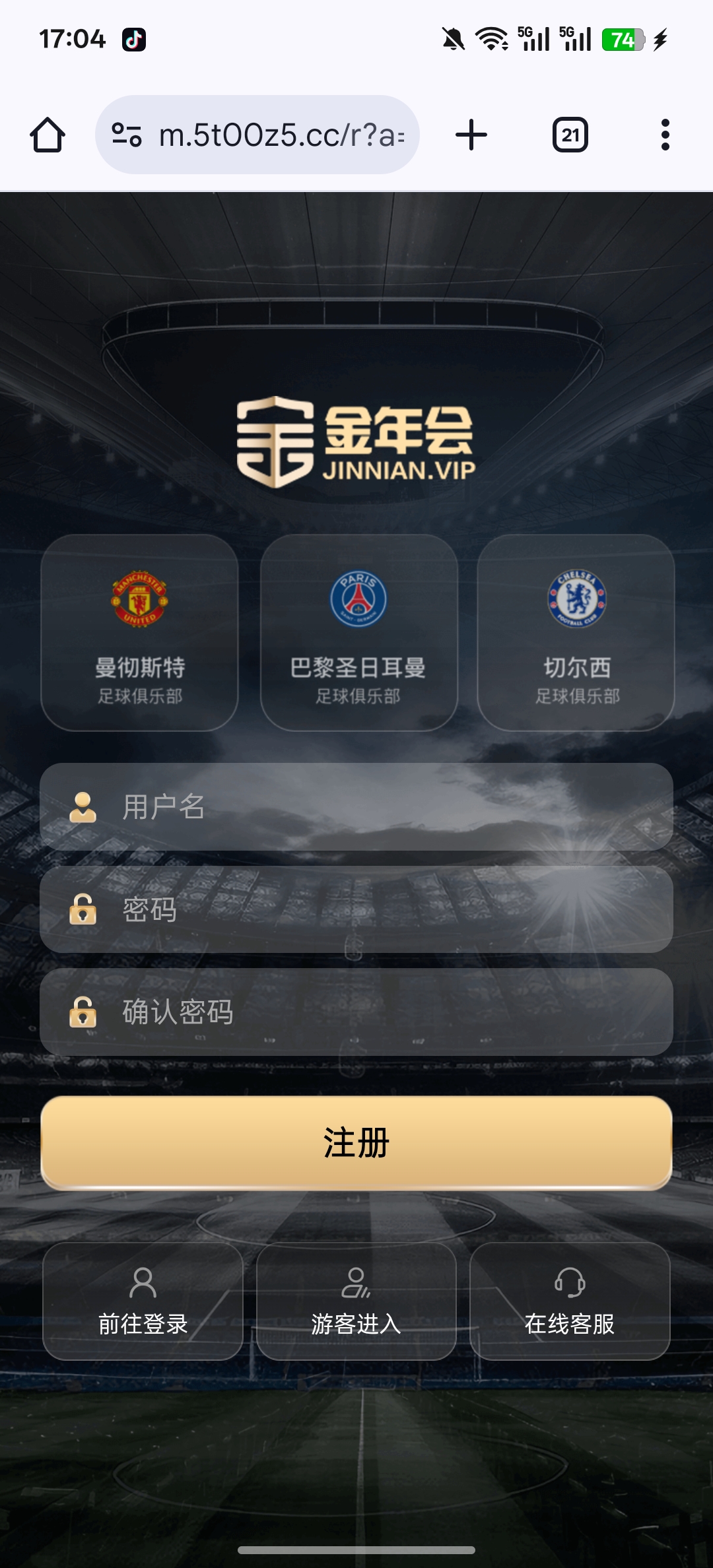Focus the 用户名 username field

point(356,806)
